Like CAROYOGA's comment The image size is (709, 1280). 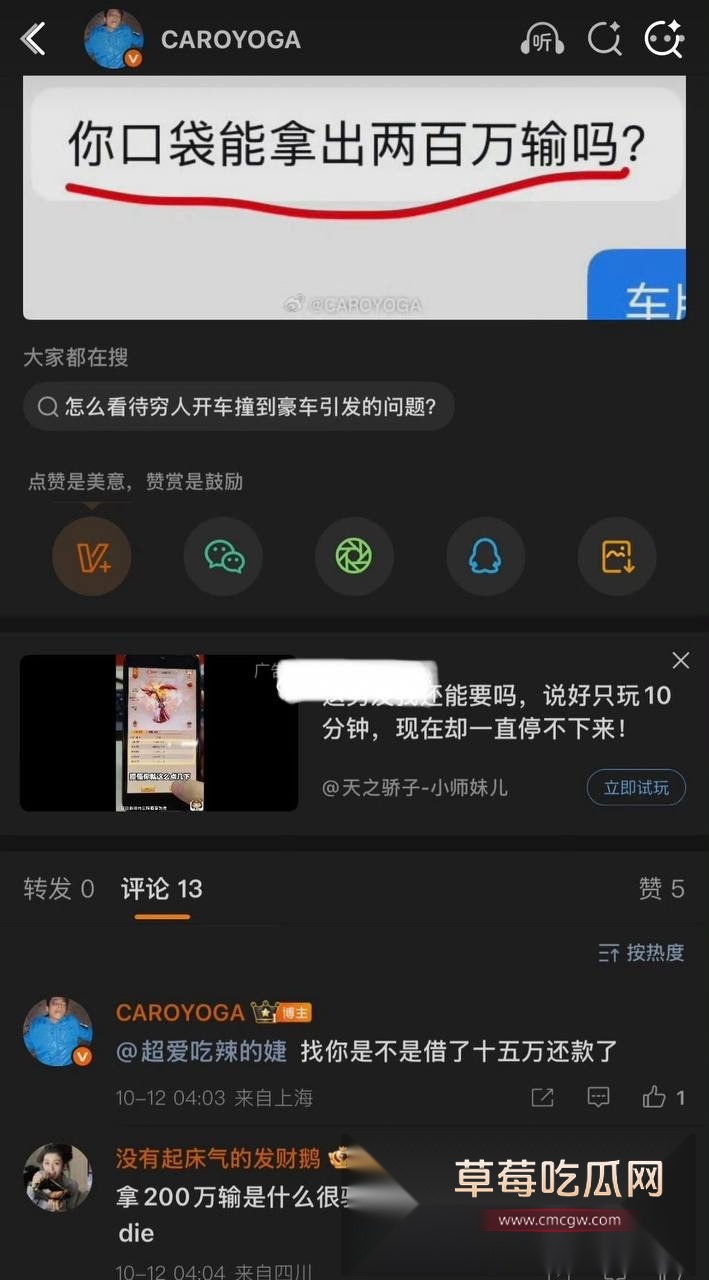point(663,1097)
